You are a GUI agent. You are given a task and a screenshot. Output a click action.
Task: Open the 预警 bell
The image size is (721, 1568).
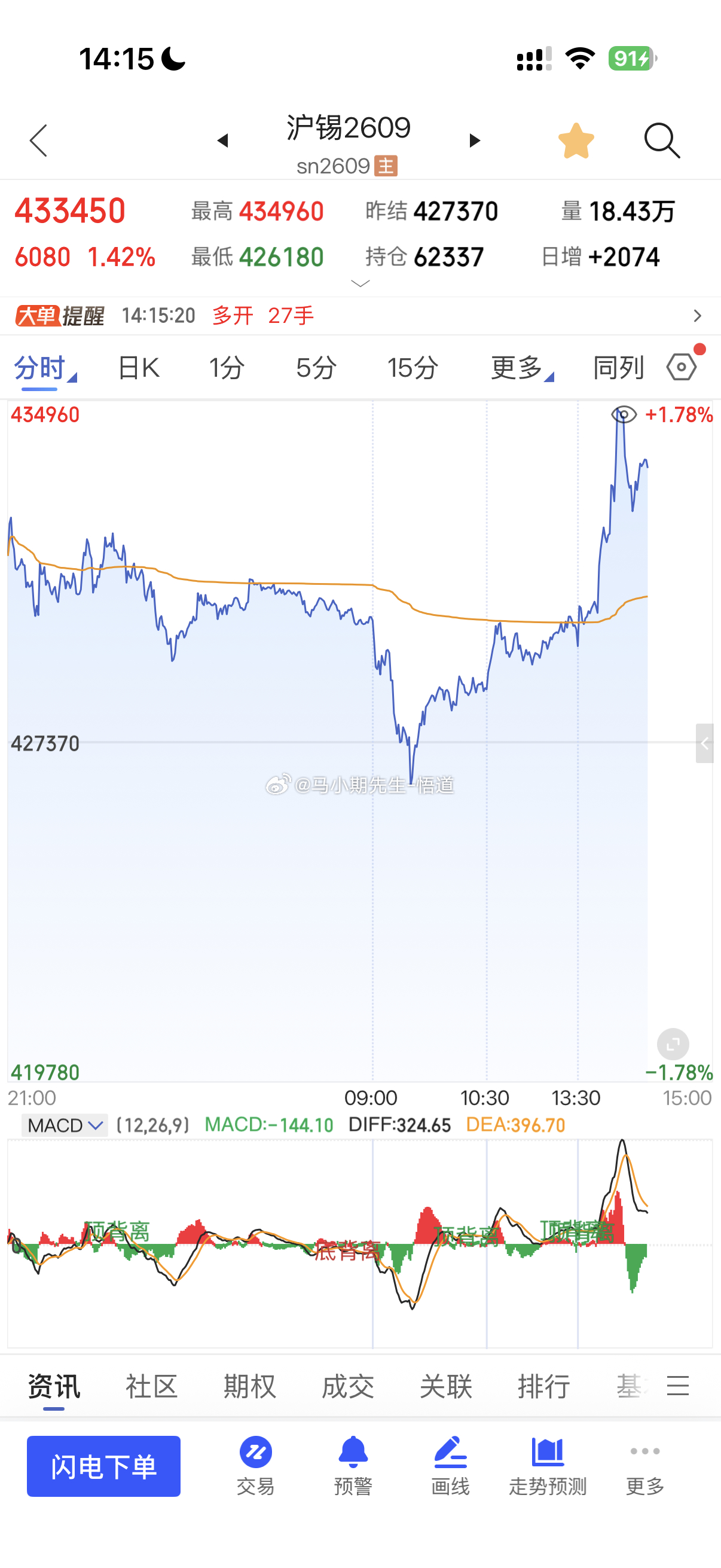(353, 1466)
